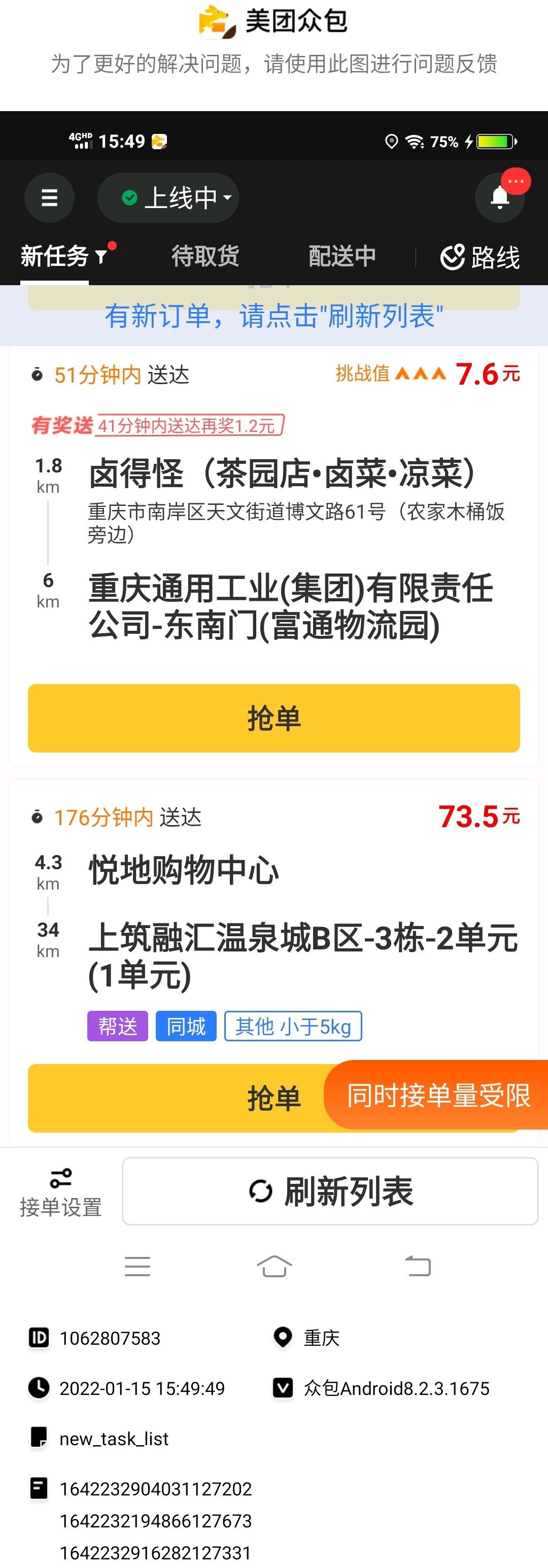Open the 上线中 status dropdown
Screen dimensions: 548x1568
(168, 197)
